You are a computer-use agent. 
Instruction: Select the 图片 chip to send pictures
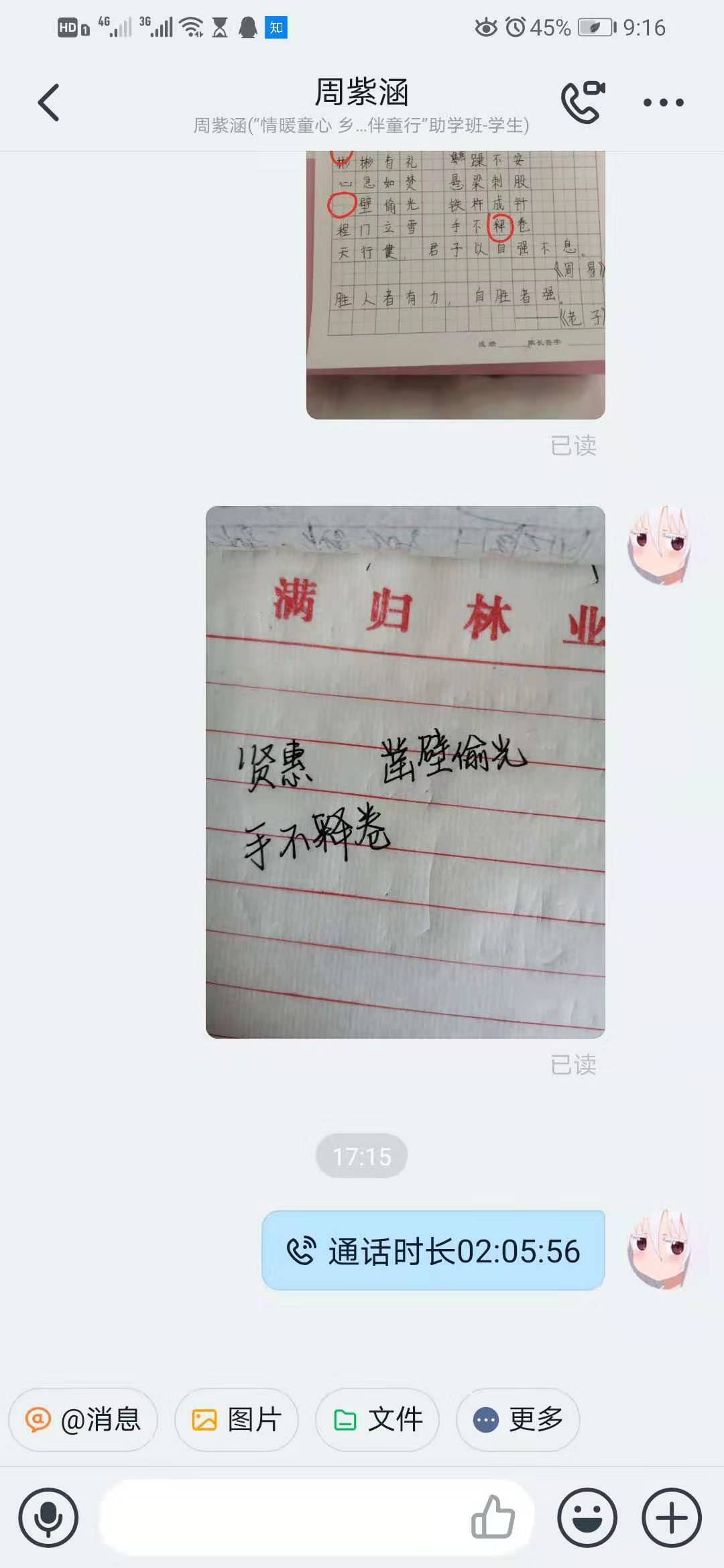[236, 1419]
